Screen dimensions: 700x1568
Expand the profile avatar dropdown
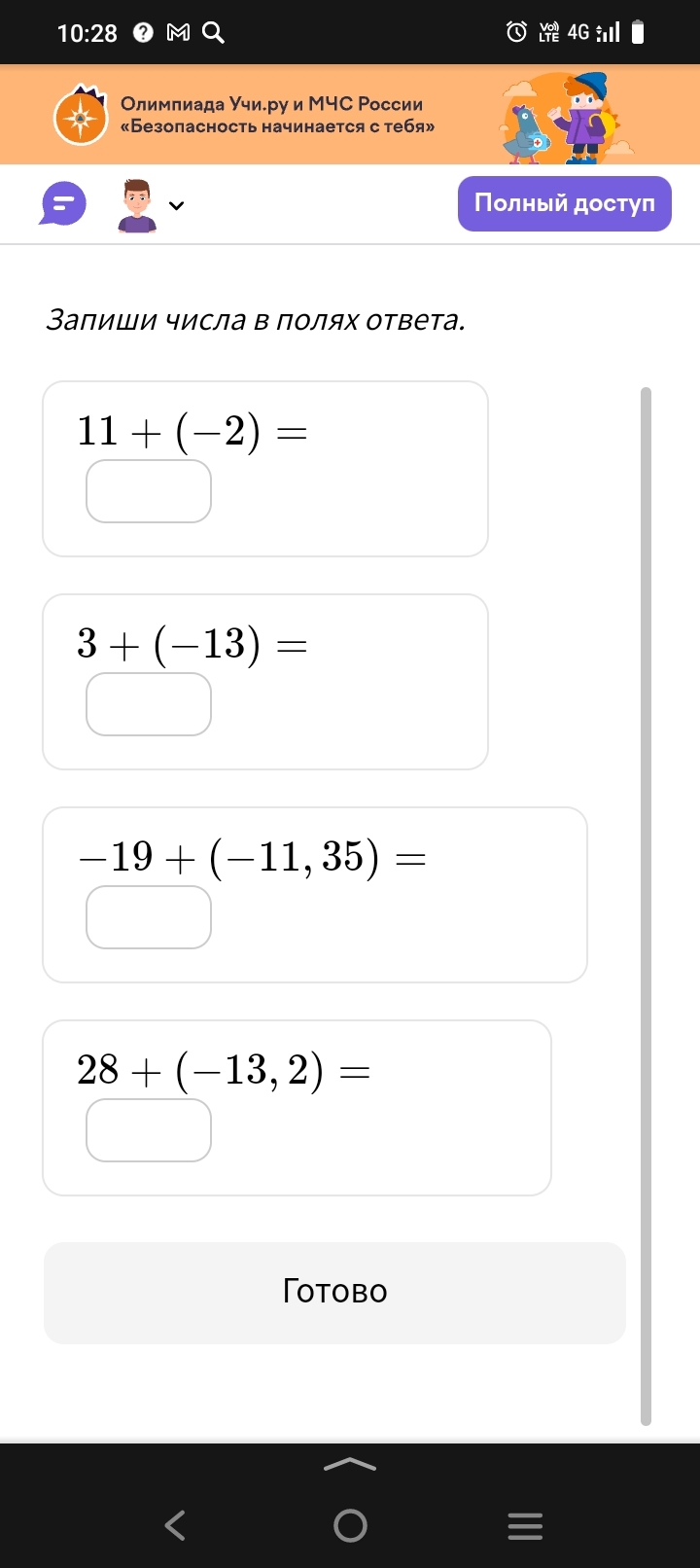tap(151, 205)
